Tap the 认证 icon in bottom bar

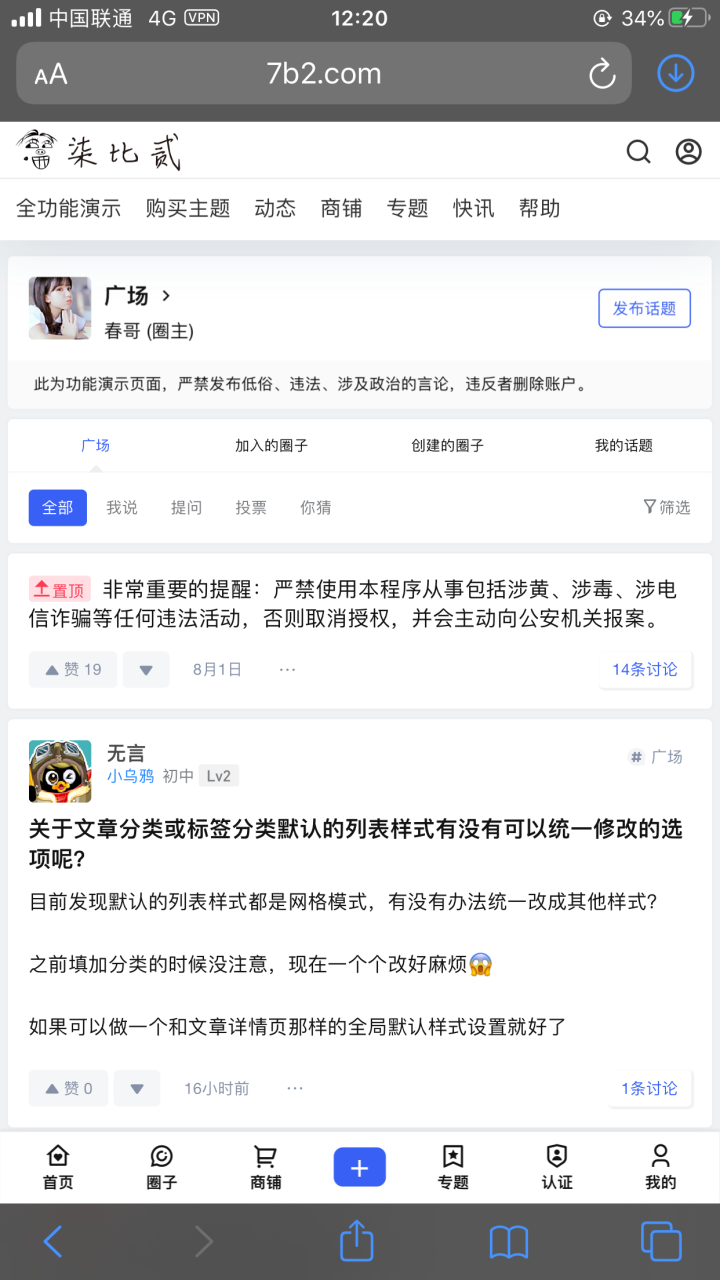556,1165
